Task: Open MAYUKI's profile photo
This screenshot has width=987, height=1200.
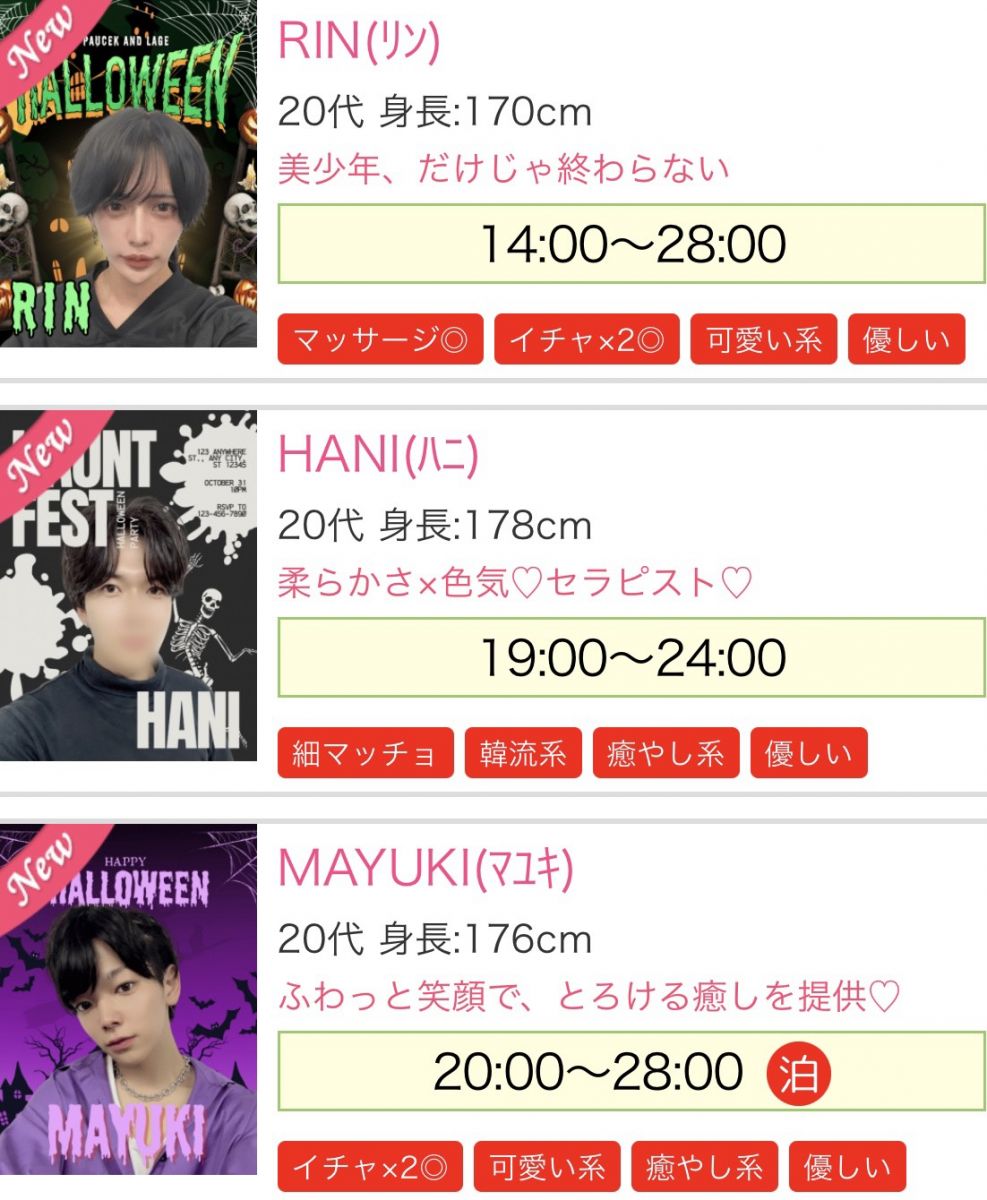Action: (128, 998)
